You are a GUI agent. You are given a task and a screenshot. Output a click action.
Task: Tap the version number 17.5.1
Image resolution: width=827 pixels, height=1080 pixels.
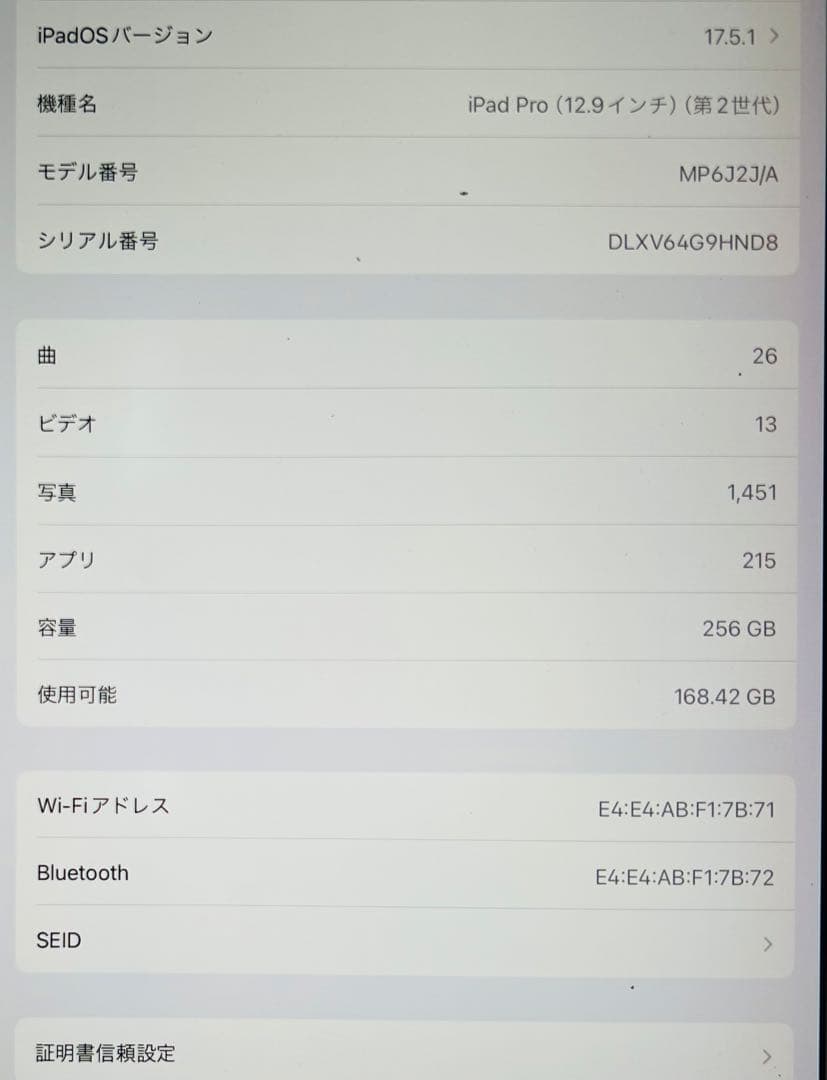728,36
